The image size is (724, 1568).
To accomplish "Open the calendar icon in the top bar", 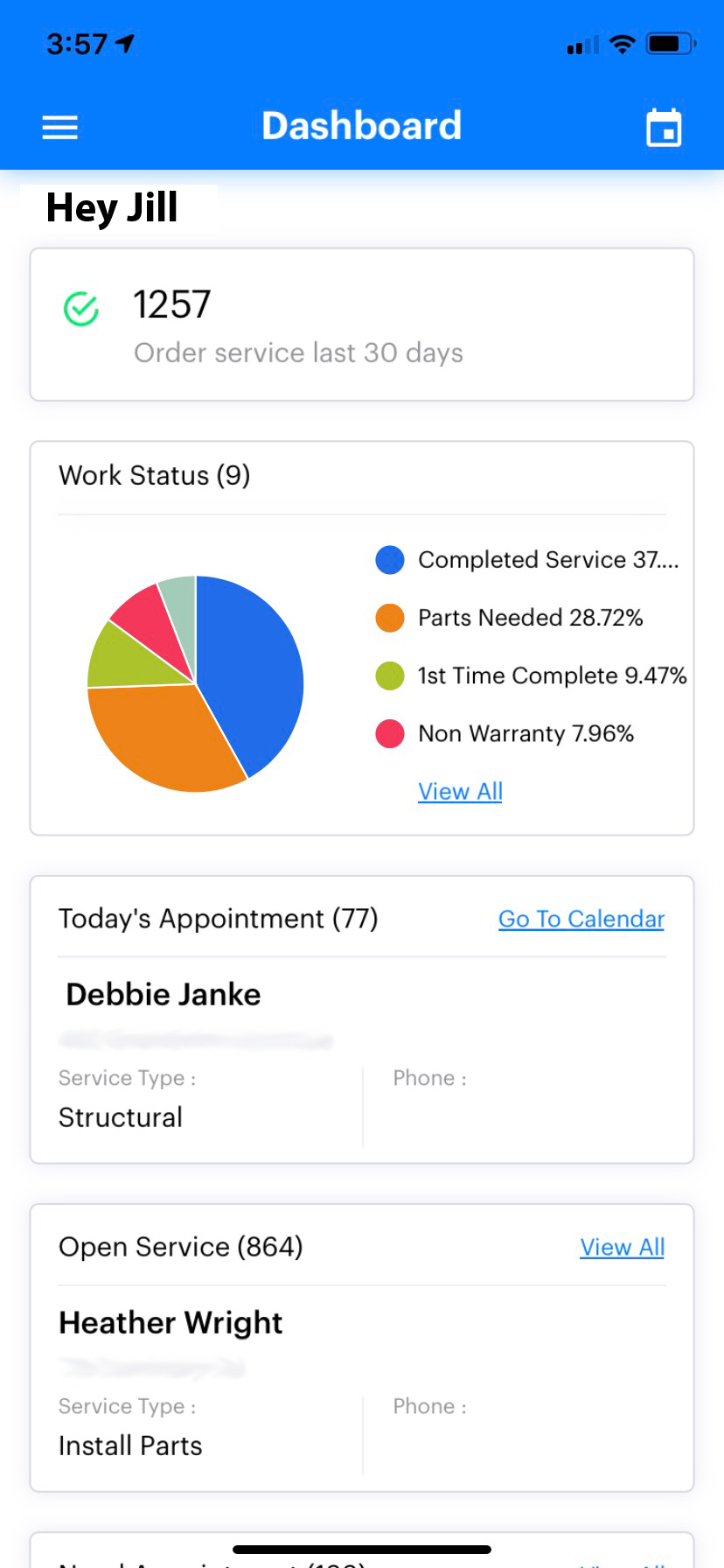I will tap(664, 127).
